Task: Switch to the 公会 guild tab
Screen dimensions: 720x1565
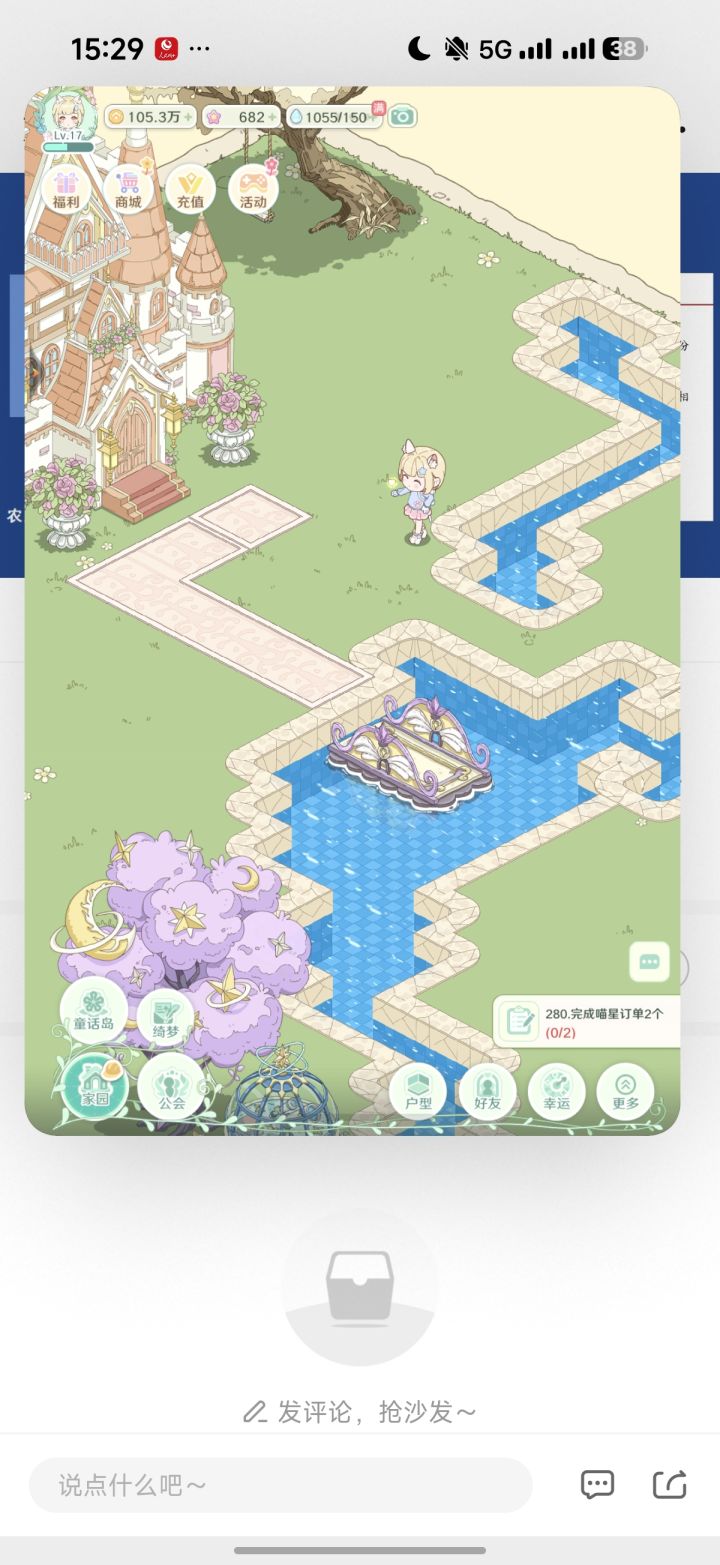Action: (174, 1090)
